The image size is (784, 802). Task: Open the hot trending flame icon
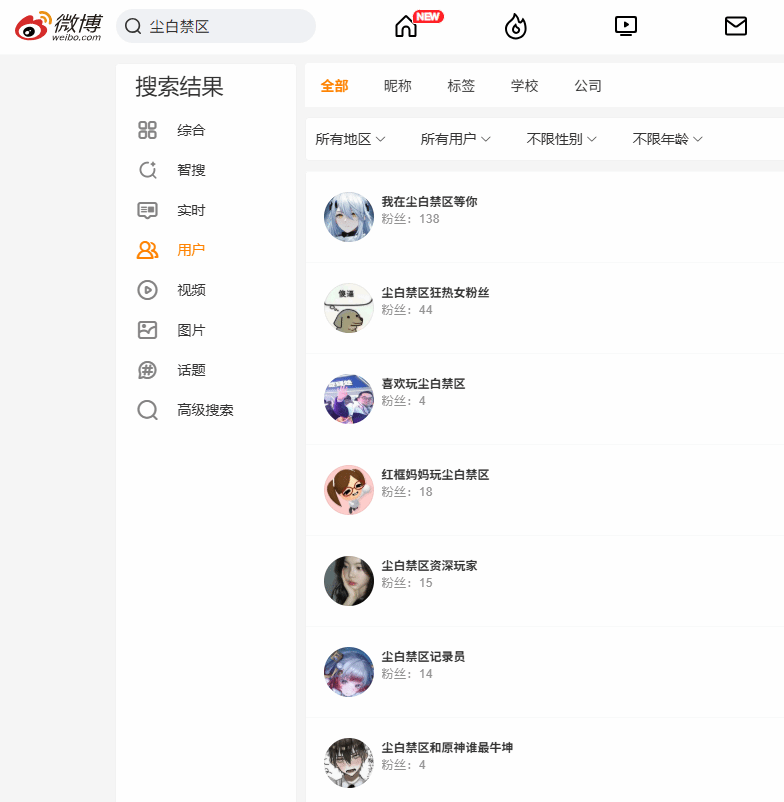point(516,26)
